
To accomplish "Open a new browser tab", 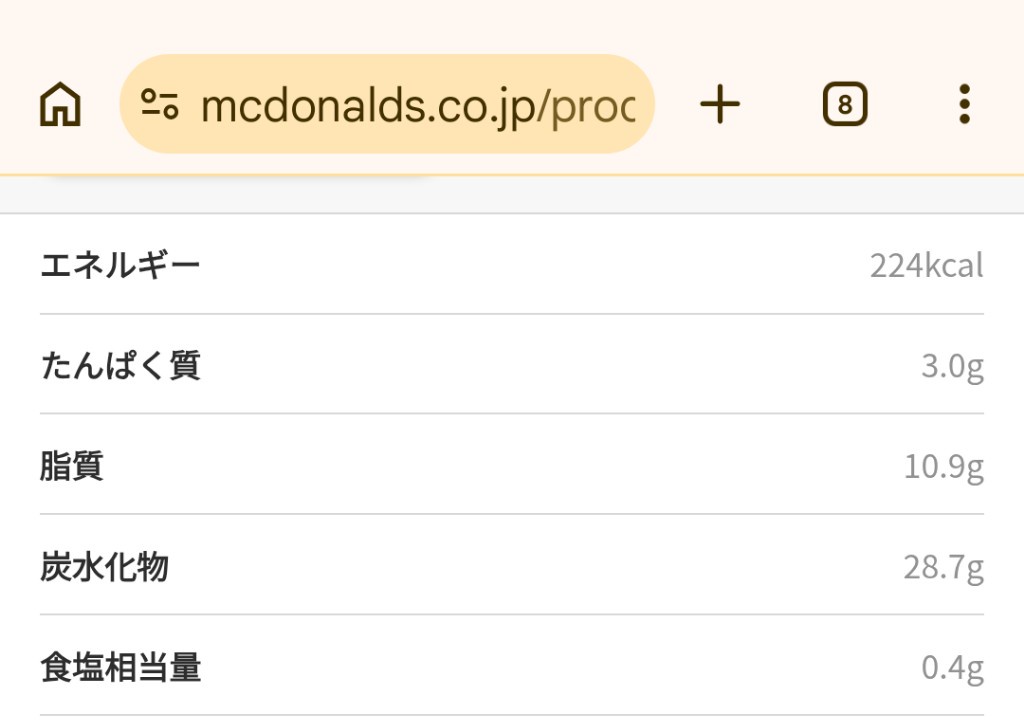I will pyautogui.click(x=719, y=104).
